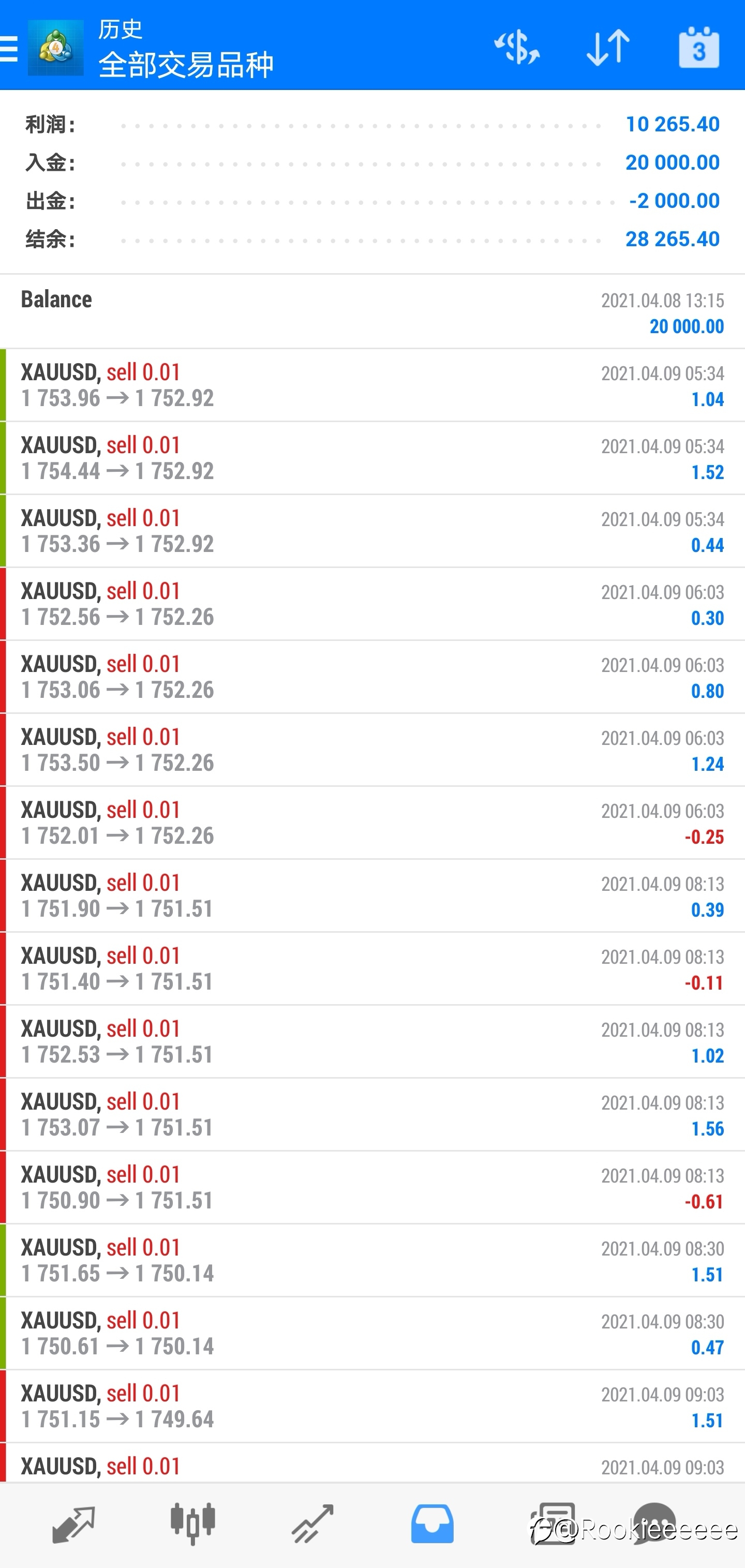
Task: Open the XAUUSD trade closed at 1 749.64
Action: click(x=373, y=1407)
